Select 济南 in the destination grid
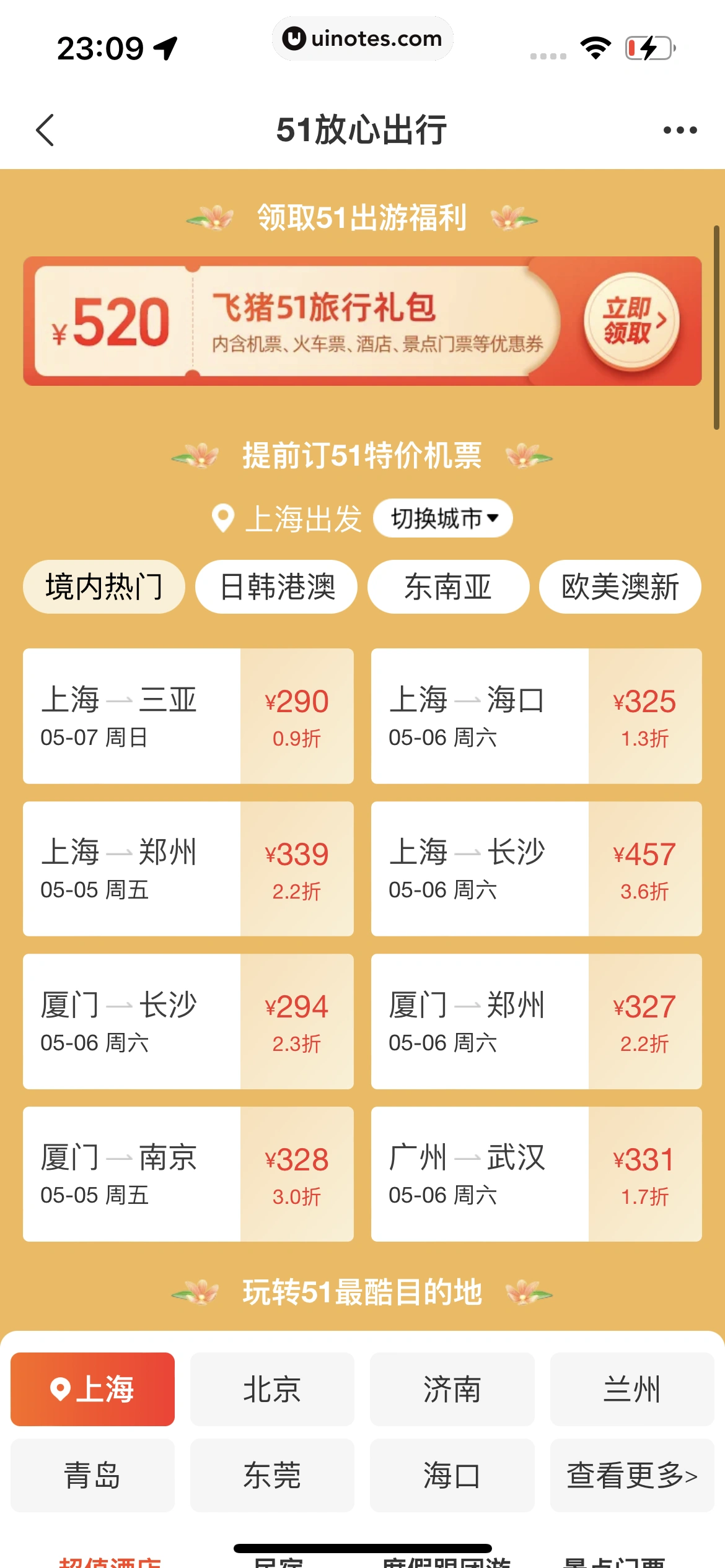725x1568 pixels. click(x=452, y=1389)
